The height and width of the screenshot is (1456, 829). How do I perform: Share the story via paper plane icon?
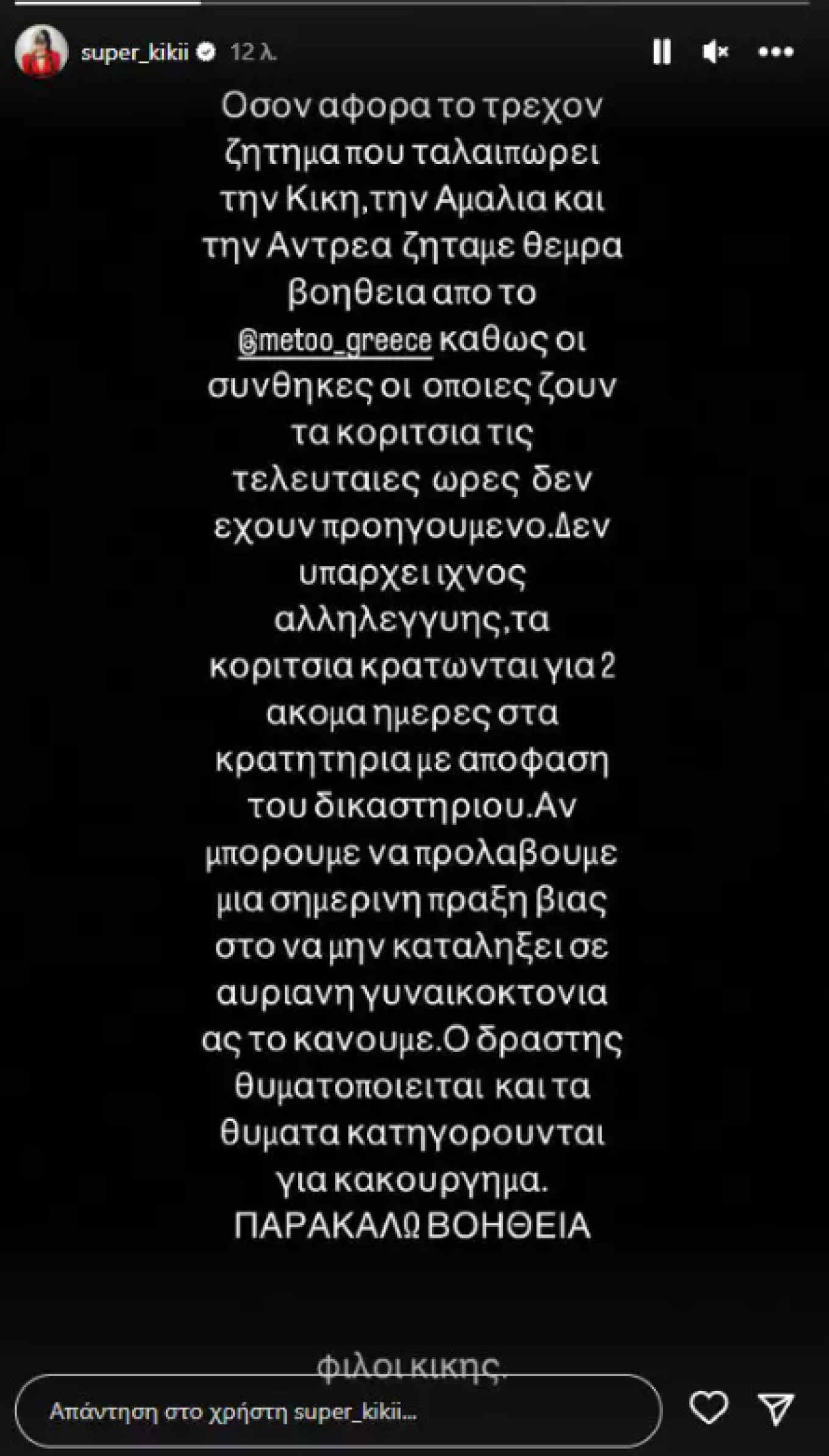tap(775, 1408)
